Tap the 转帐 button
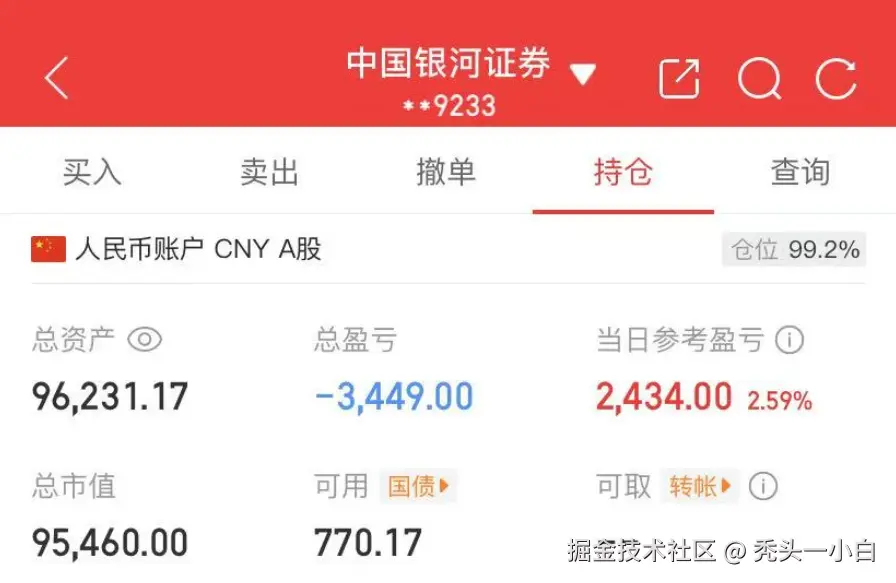Screen dimensions: 896x583 [x=701, y=487]
